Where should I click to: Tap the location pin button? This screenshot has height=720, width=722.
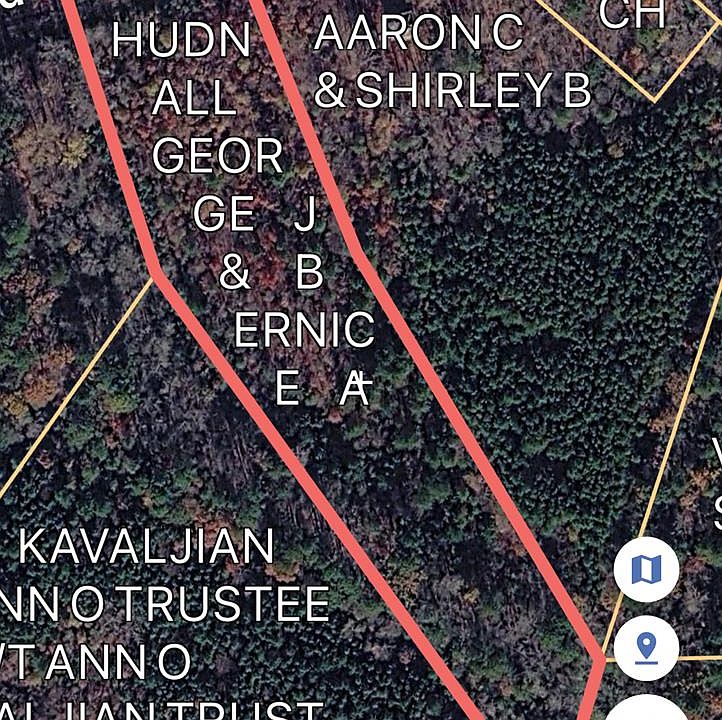pyautogui.click(x=647, y=648)
